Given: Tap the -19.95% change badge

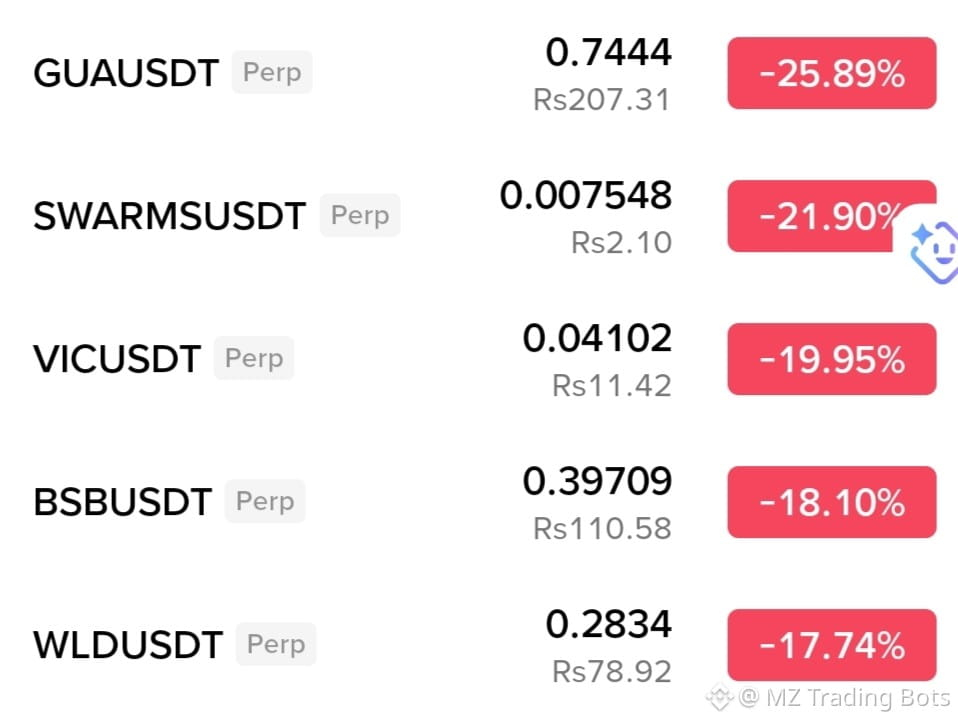Looking at the screenshot, I should coord(832,359).
